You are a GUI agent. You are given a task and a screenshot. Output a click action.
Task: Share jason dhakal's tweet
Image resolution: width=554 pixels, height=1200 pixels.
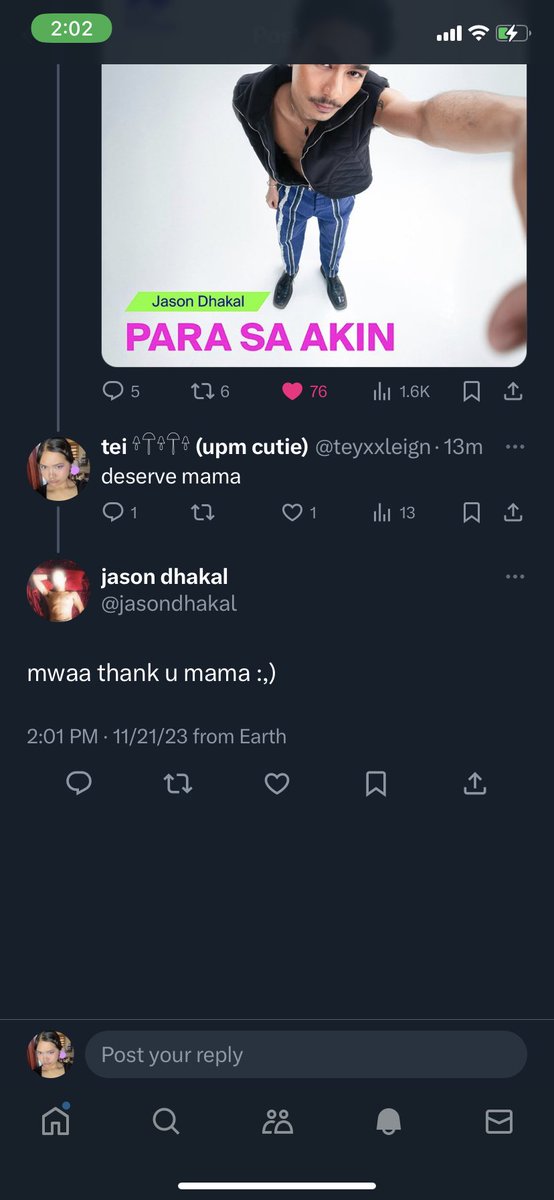(475, 784)
